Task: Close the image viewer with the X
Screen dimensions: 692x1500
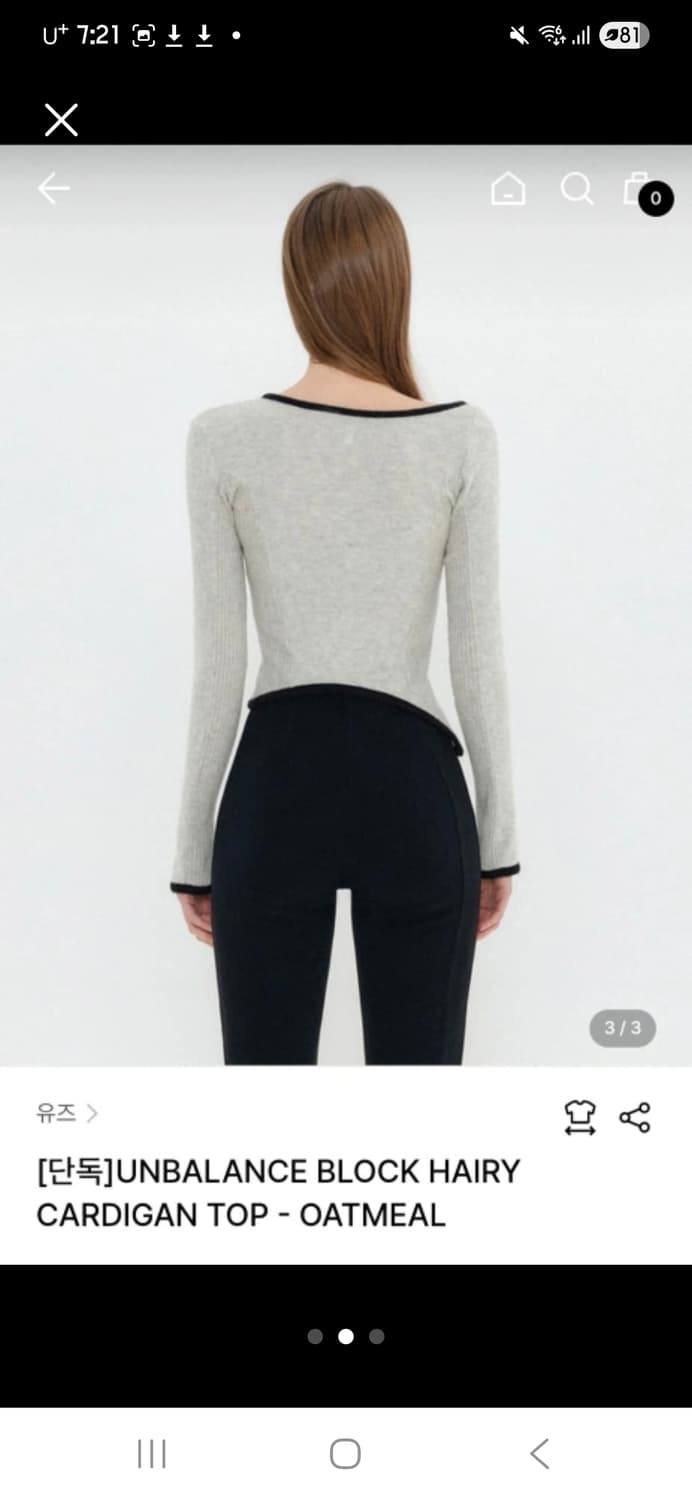Action: click(61, 121)
